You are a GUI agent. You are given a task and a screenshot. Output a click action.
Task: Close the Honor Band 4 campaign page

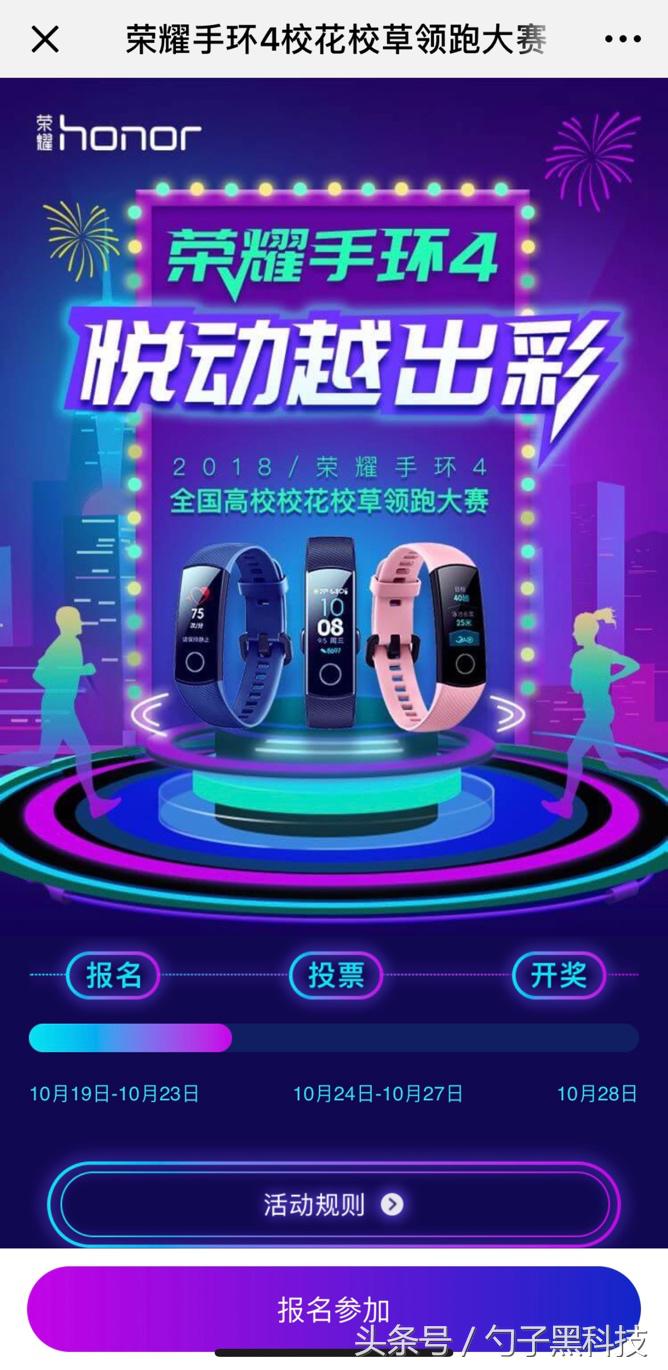click(45, 40)
